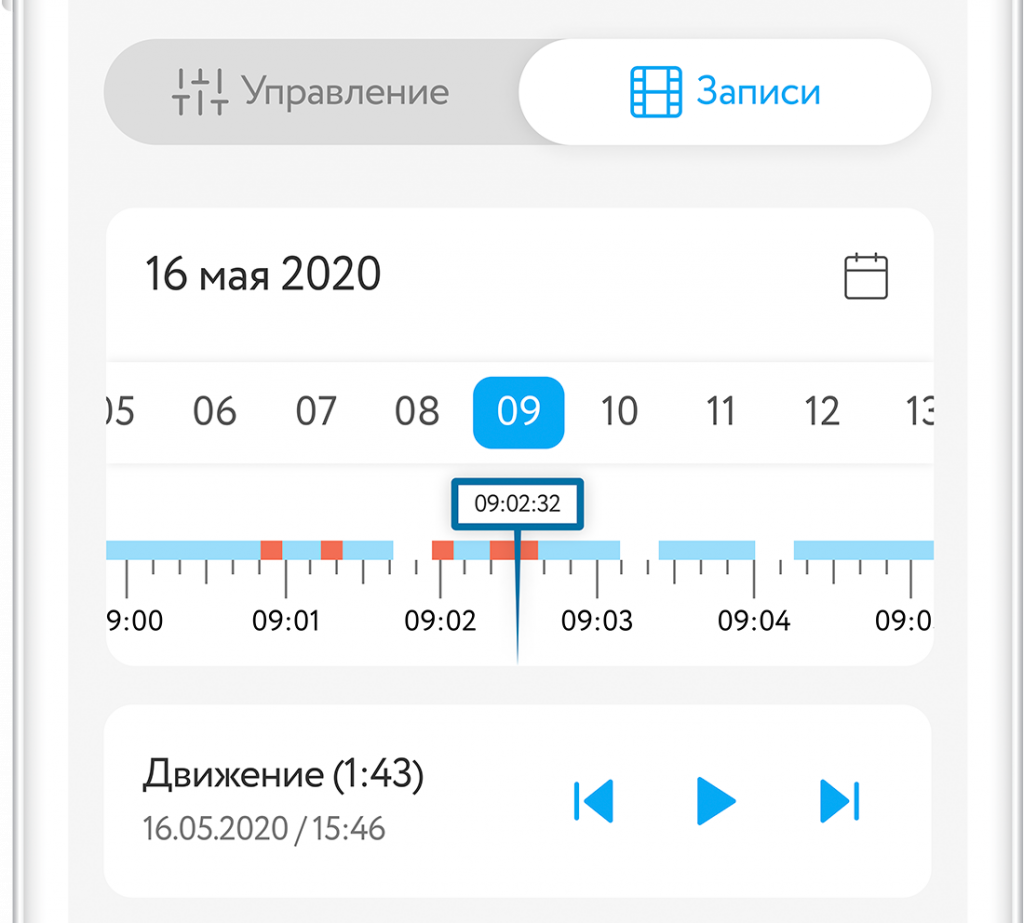
Task: Tap the highlighted 09 hour
Action: point(518,411)
